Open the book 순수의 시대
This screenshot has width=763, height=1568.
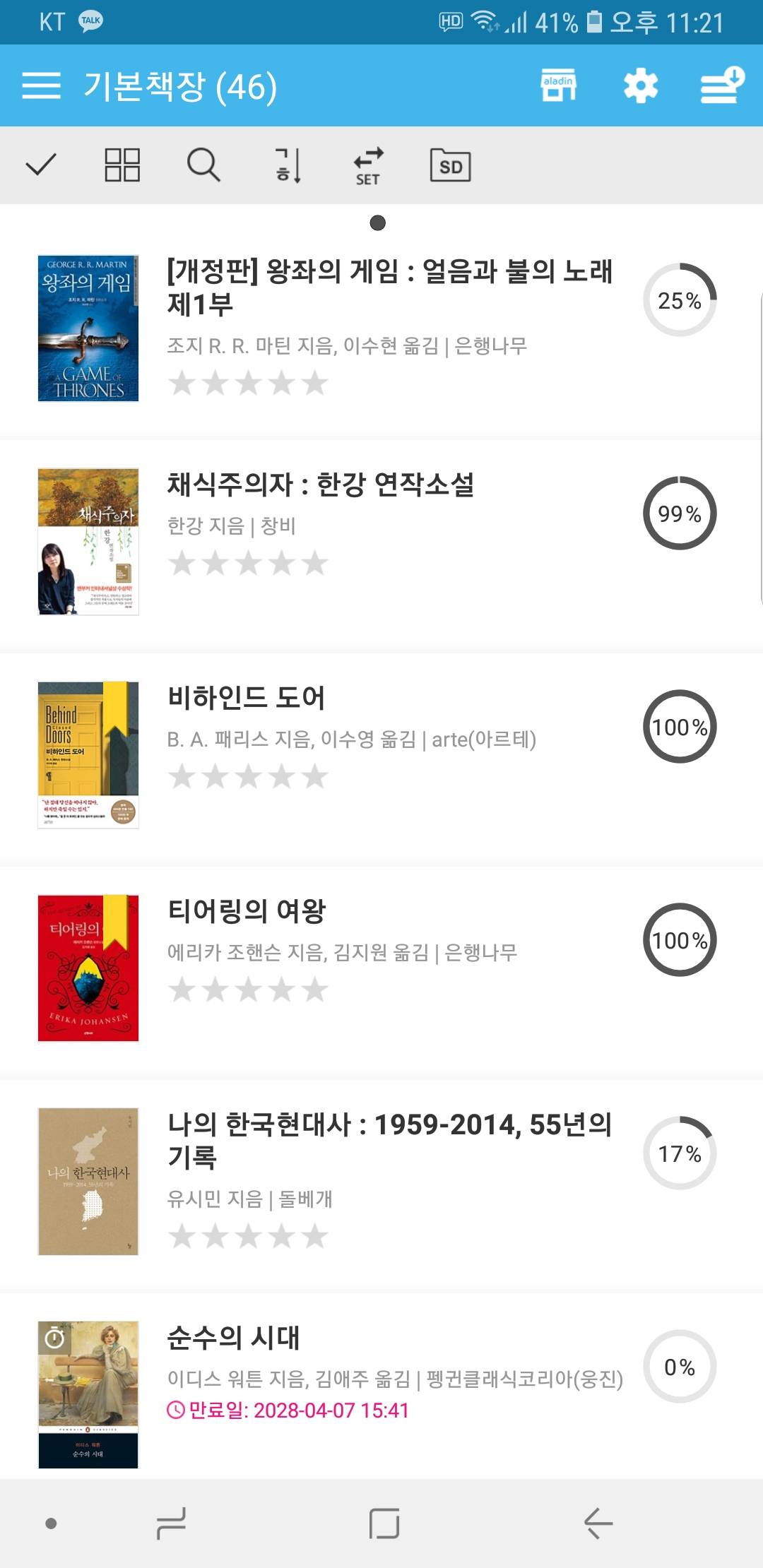click(233, 1338)
